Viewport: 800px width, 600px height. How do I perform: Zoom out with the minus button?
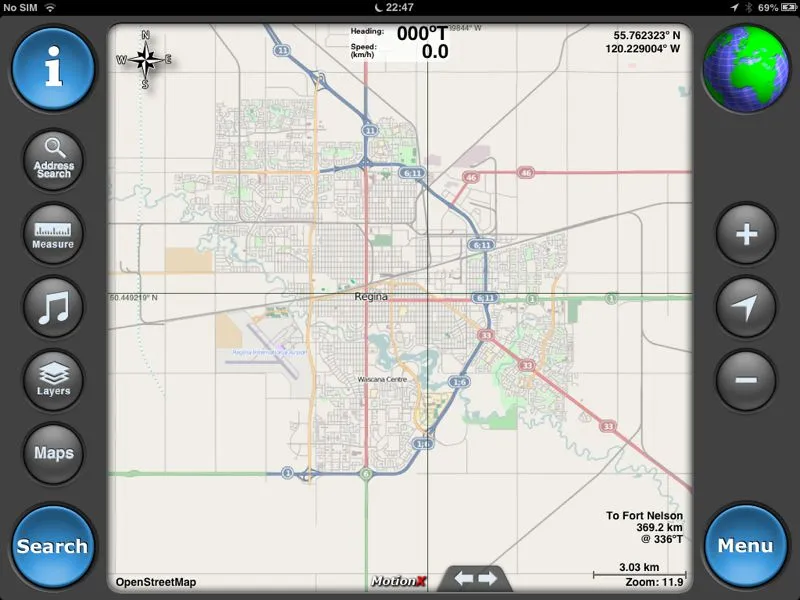coord(746,381)
